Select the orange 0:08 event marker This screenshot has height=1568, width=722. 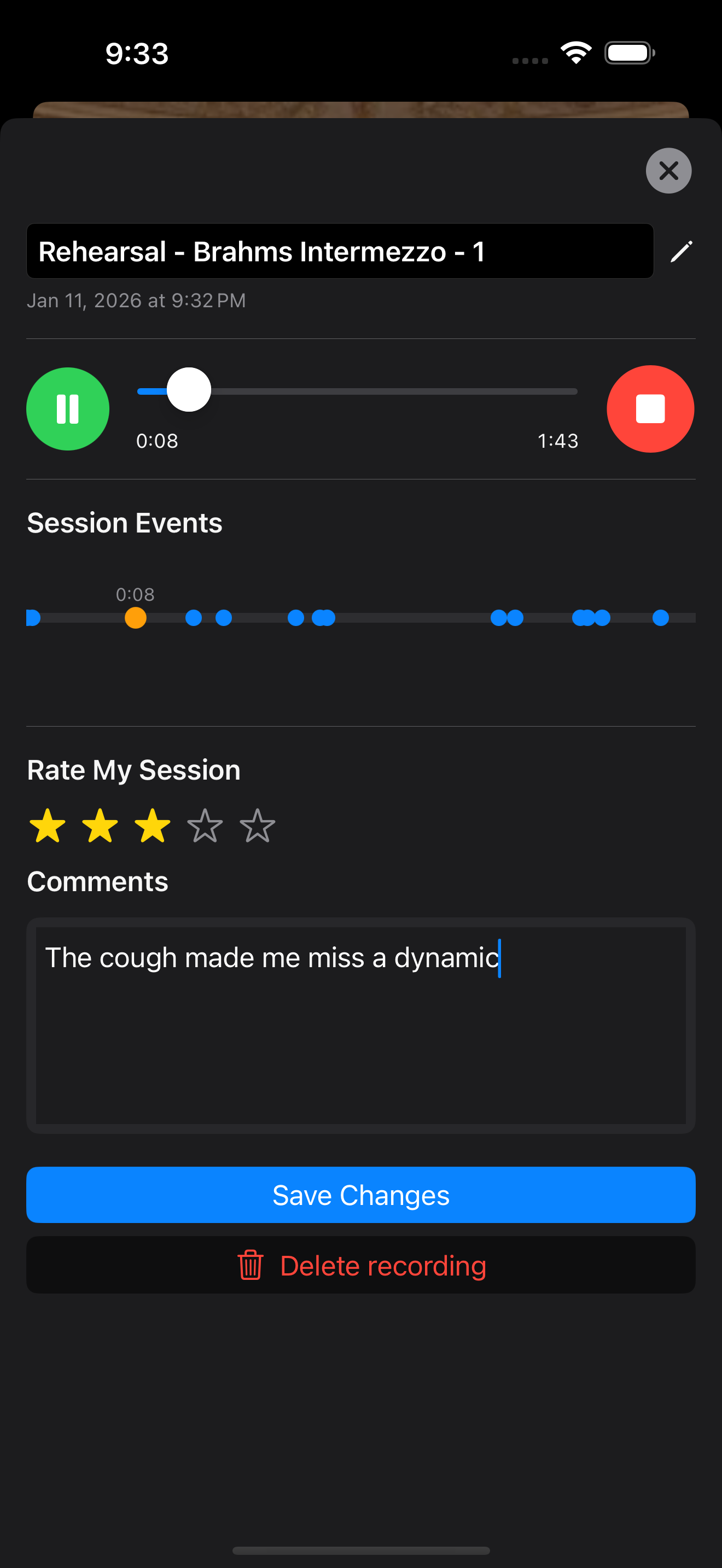coord(135,618)
